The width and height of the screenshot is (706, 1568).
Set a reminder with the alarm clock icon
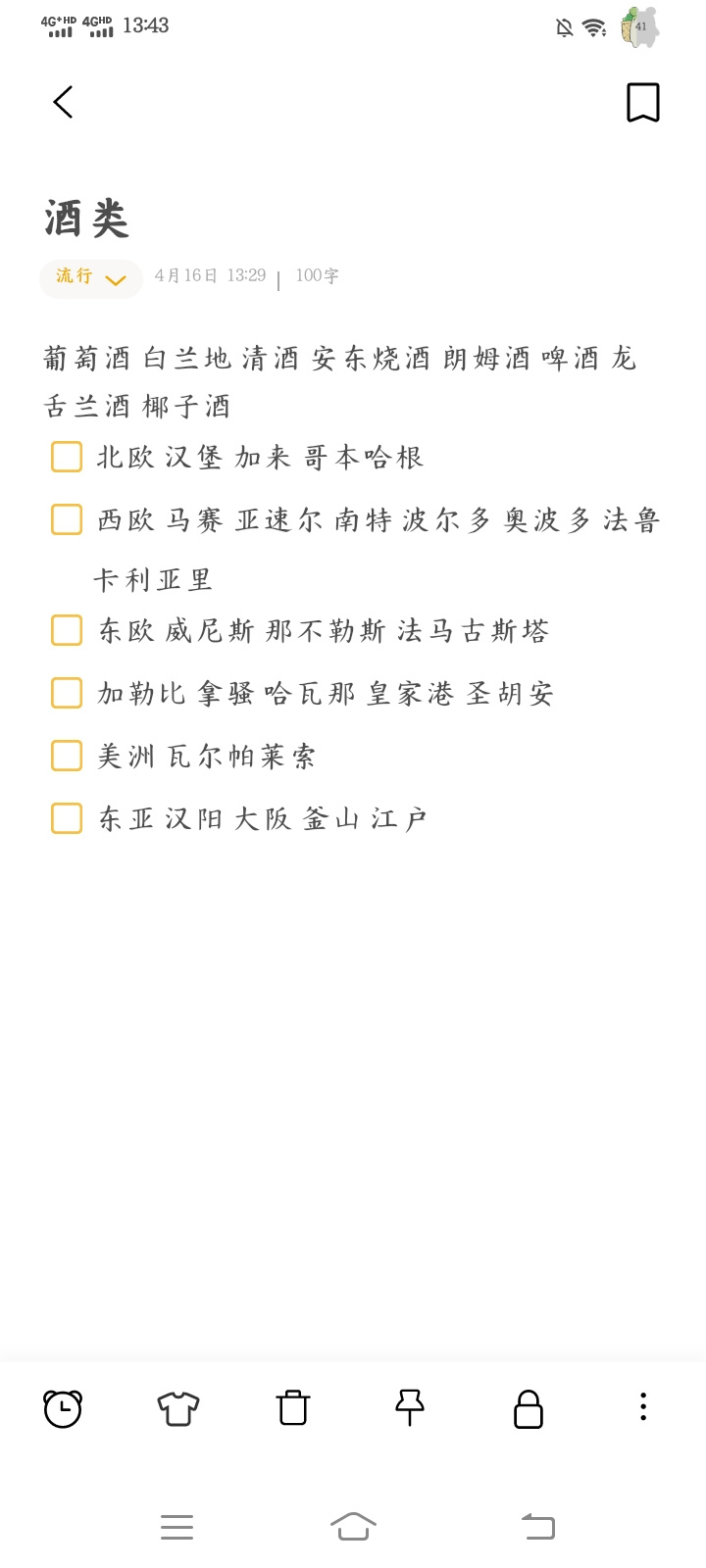coord(63,1408)
